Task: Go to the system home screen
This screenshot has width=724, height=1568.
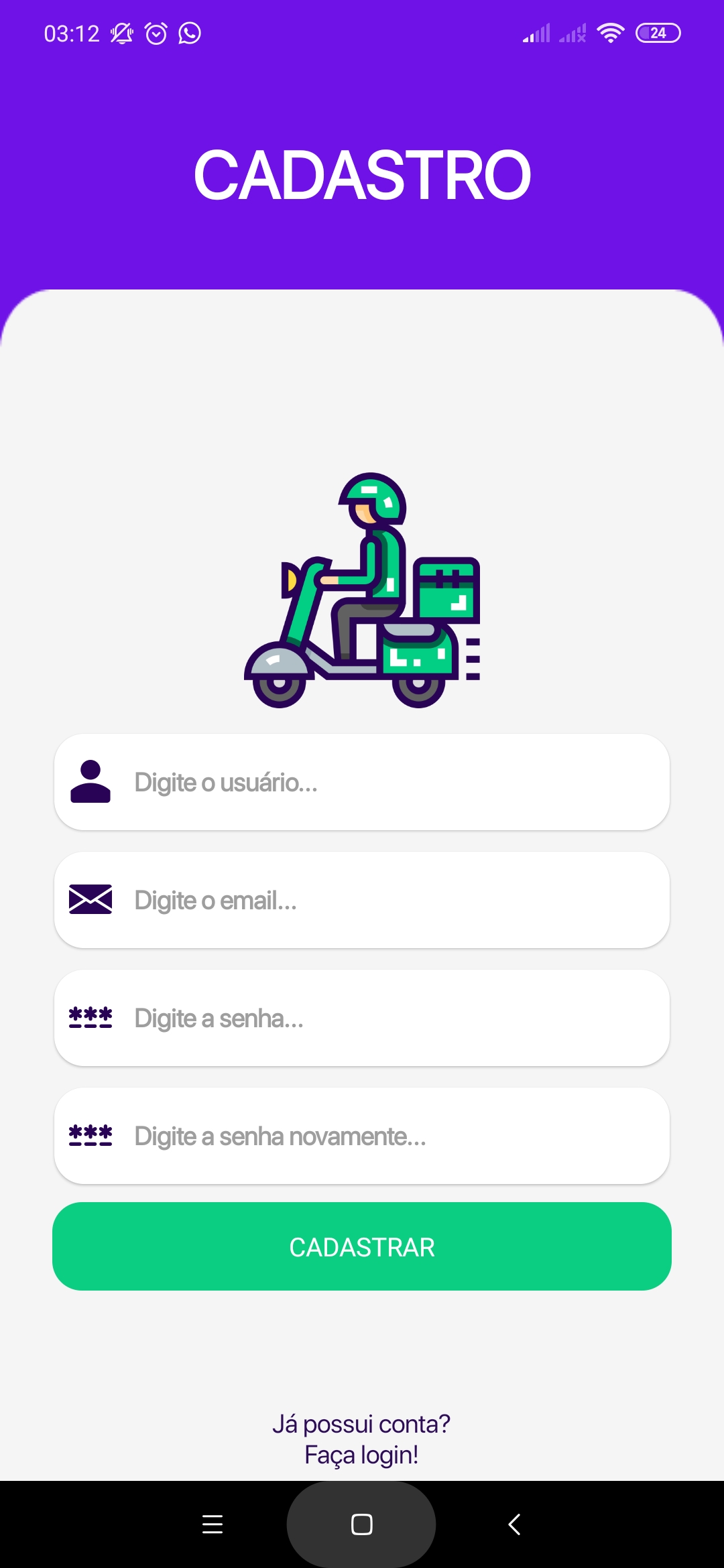Action: point(361,1524)
